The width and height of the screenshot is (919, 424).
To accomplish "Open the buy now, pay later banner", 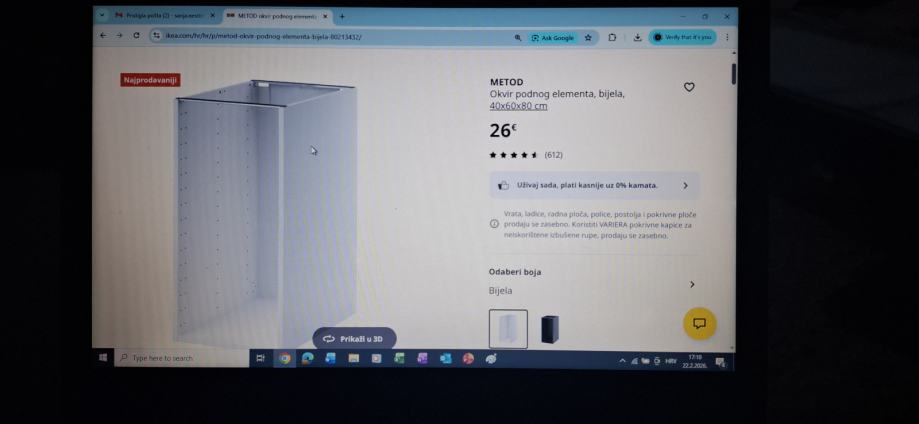I will pos(594,185).
